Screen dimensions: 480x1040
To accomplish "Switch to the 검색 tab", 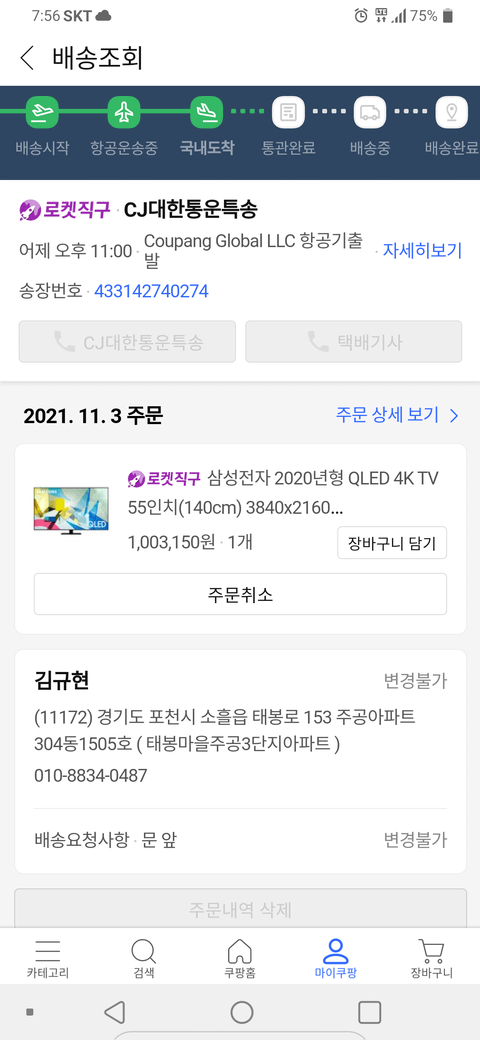I will (144, 960).
